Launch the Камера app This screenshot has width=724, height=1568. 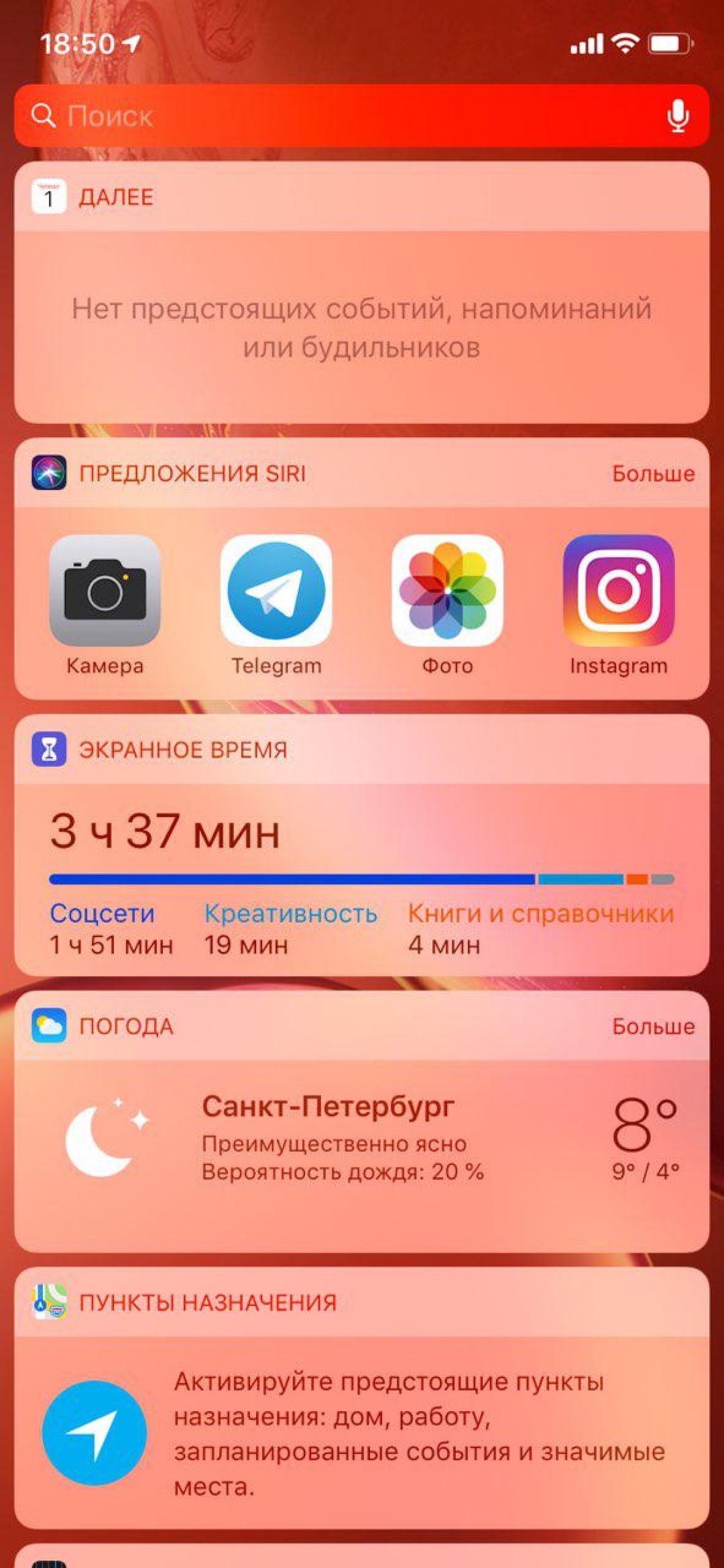pos(105,591)
